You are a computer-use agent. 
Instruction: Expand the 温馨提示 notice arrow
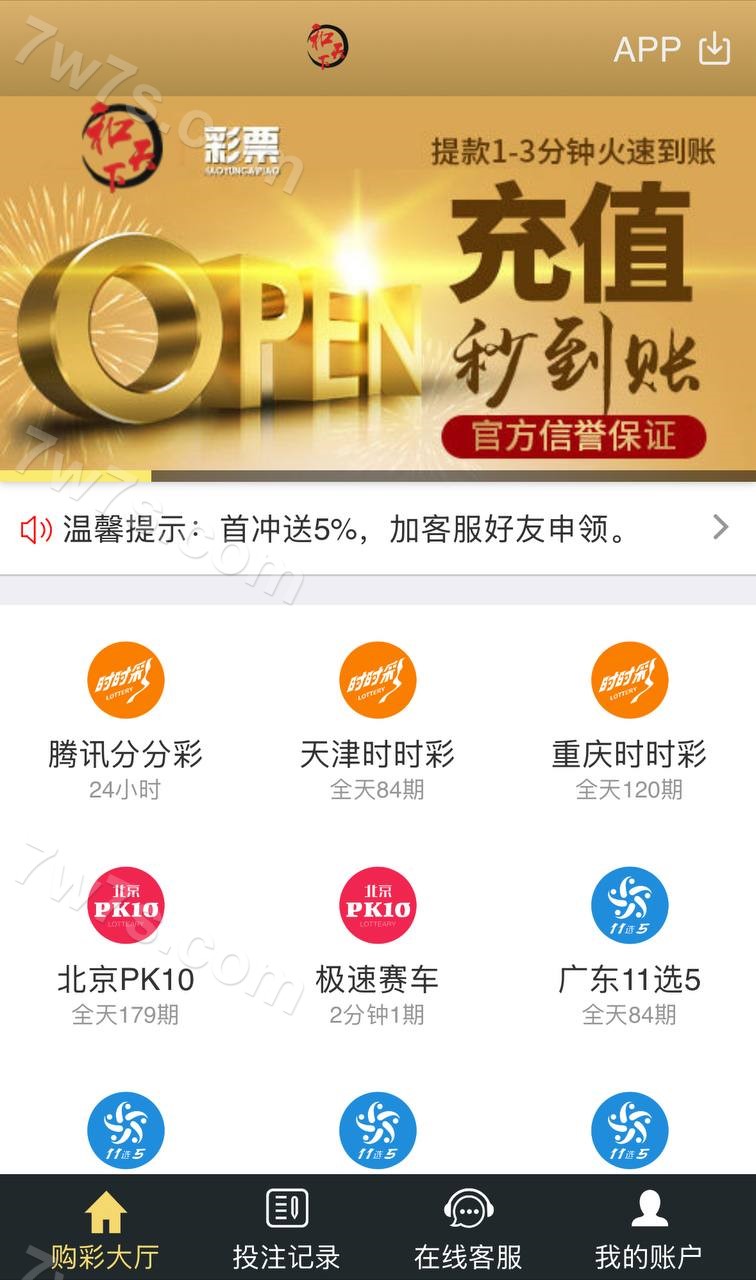tap(720, 528)
